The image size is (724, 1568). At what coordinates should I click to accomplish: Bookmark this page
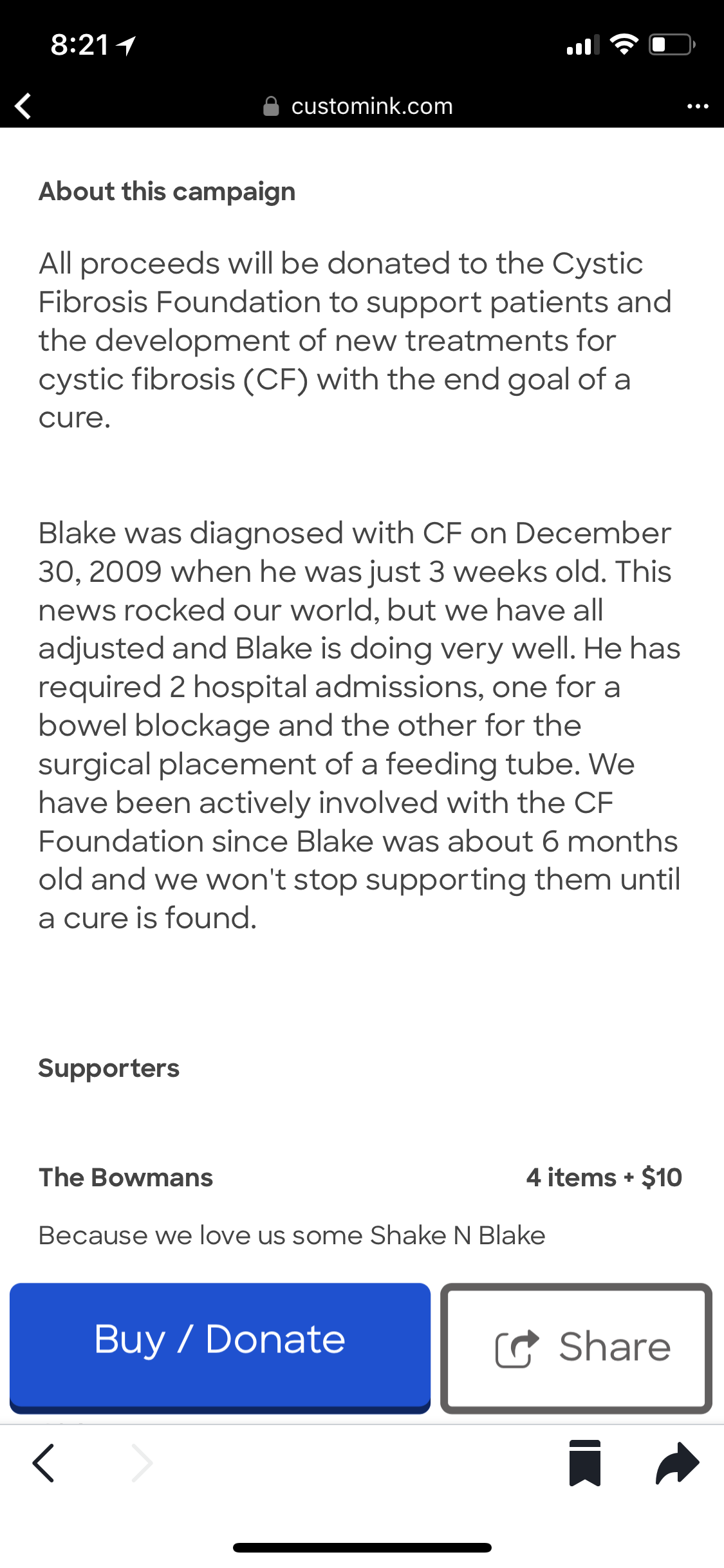584,1463
